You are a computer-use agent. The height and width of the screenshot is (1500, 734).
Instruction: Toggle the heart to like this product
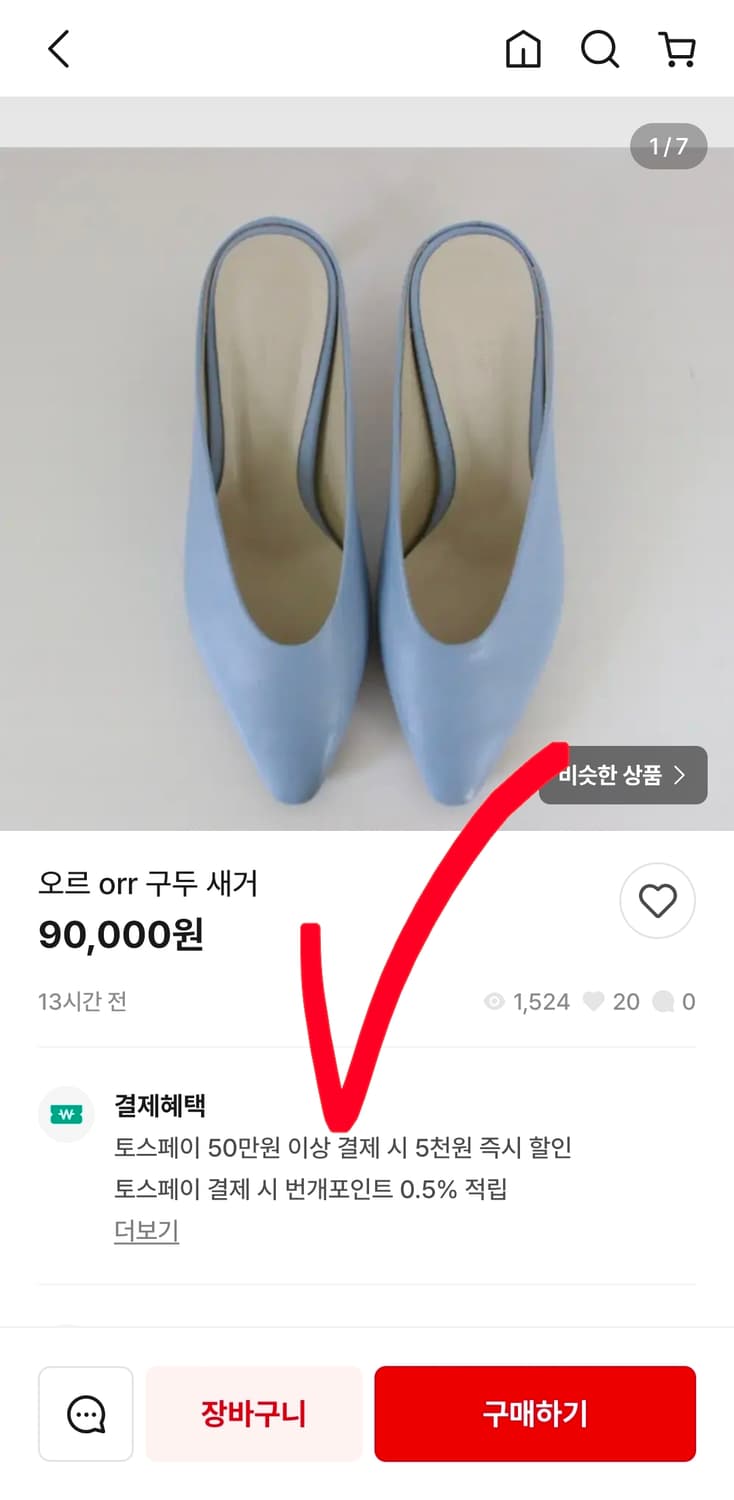657,900
